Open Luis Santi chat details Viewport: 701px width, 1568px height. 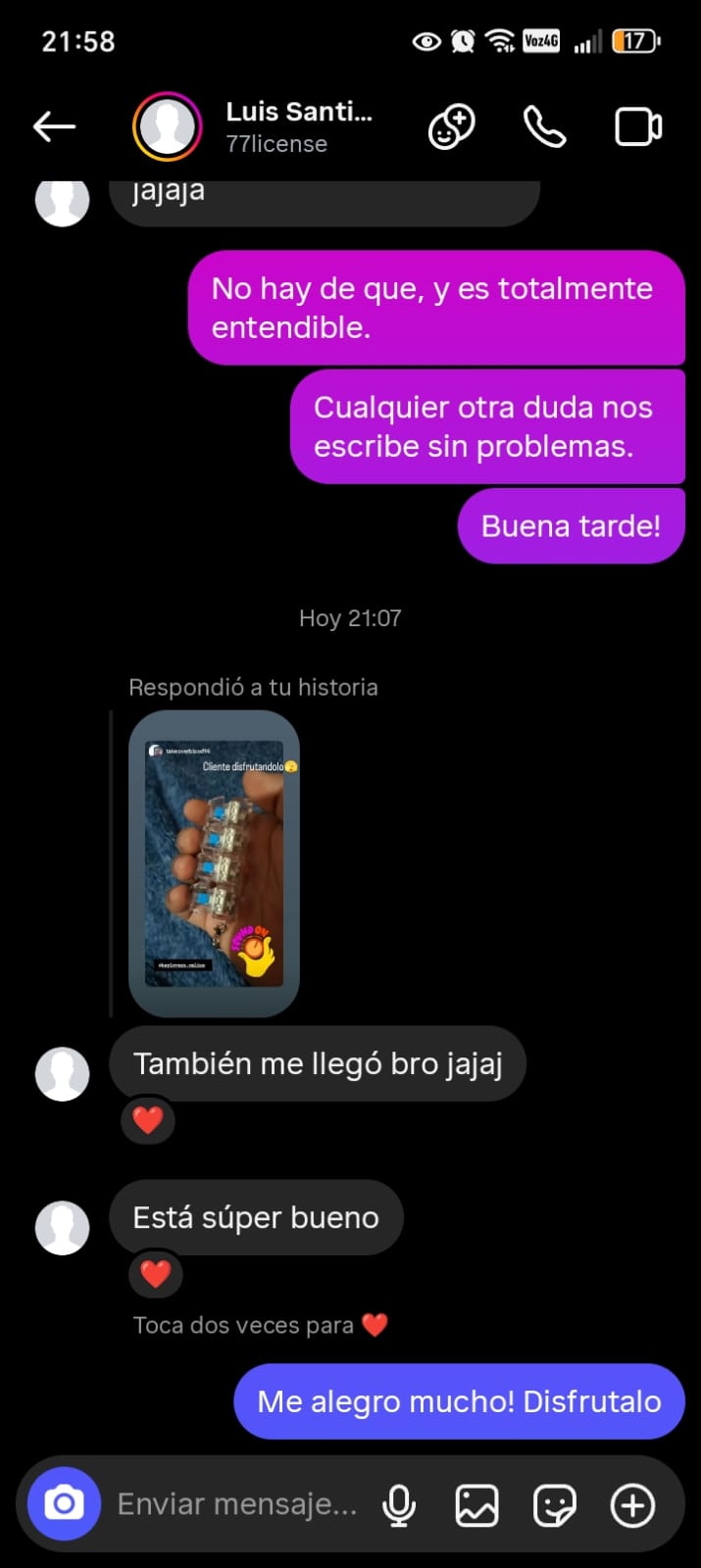tap(298, 126)
